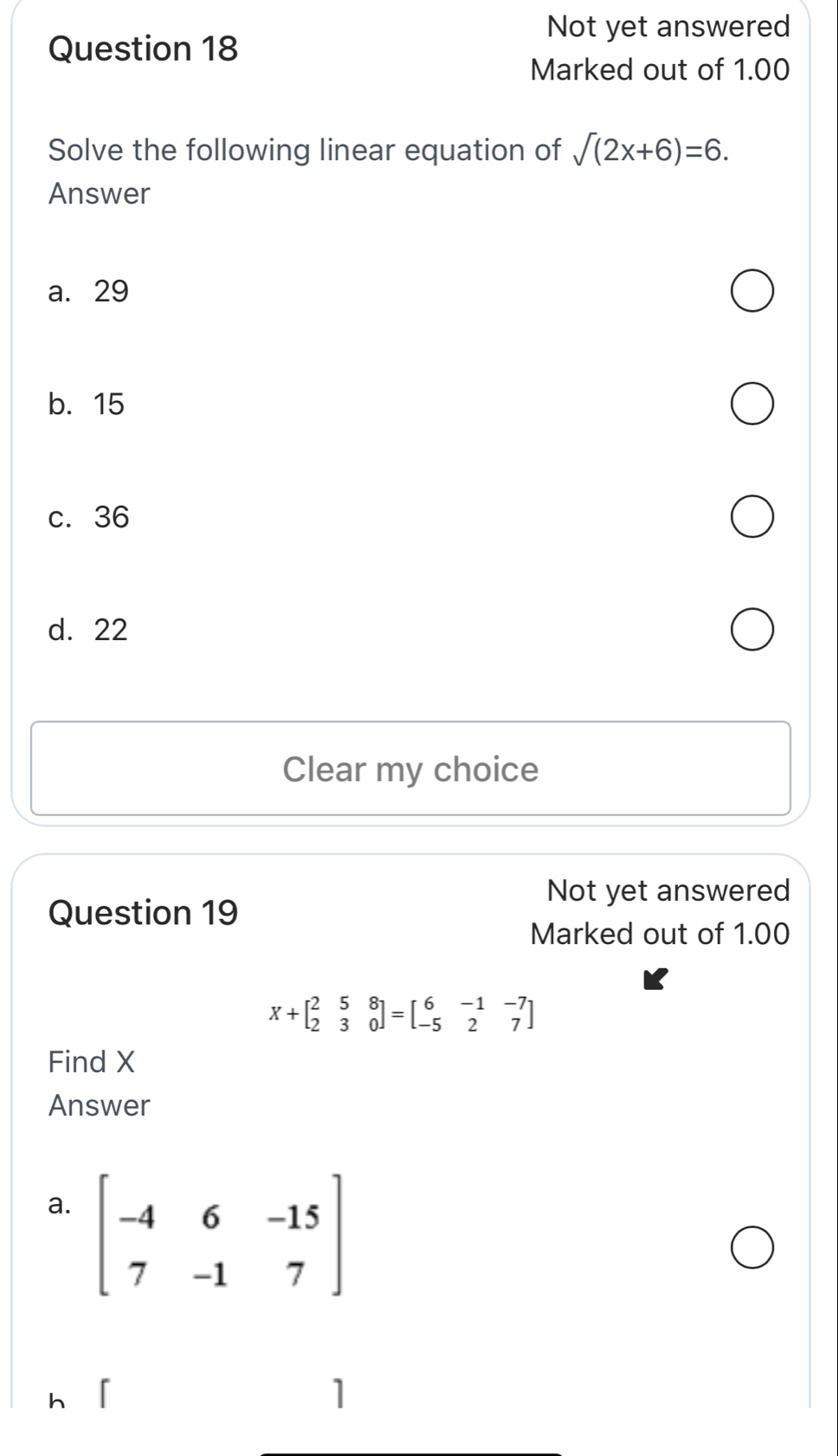This screenshot has width=838, height=1456.
Task: Select the matrix answer option a for Question 19
Action: [x=751, y=1246]
